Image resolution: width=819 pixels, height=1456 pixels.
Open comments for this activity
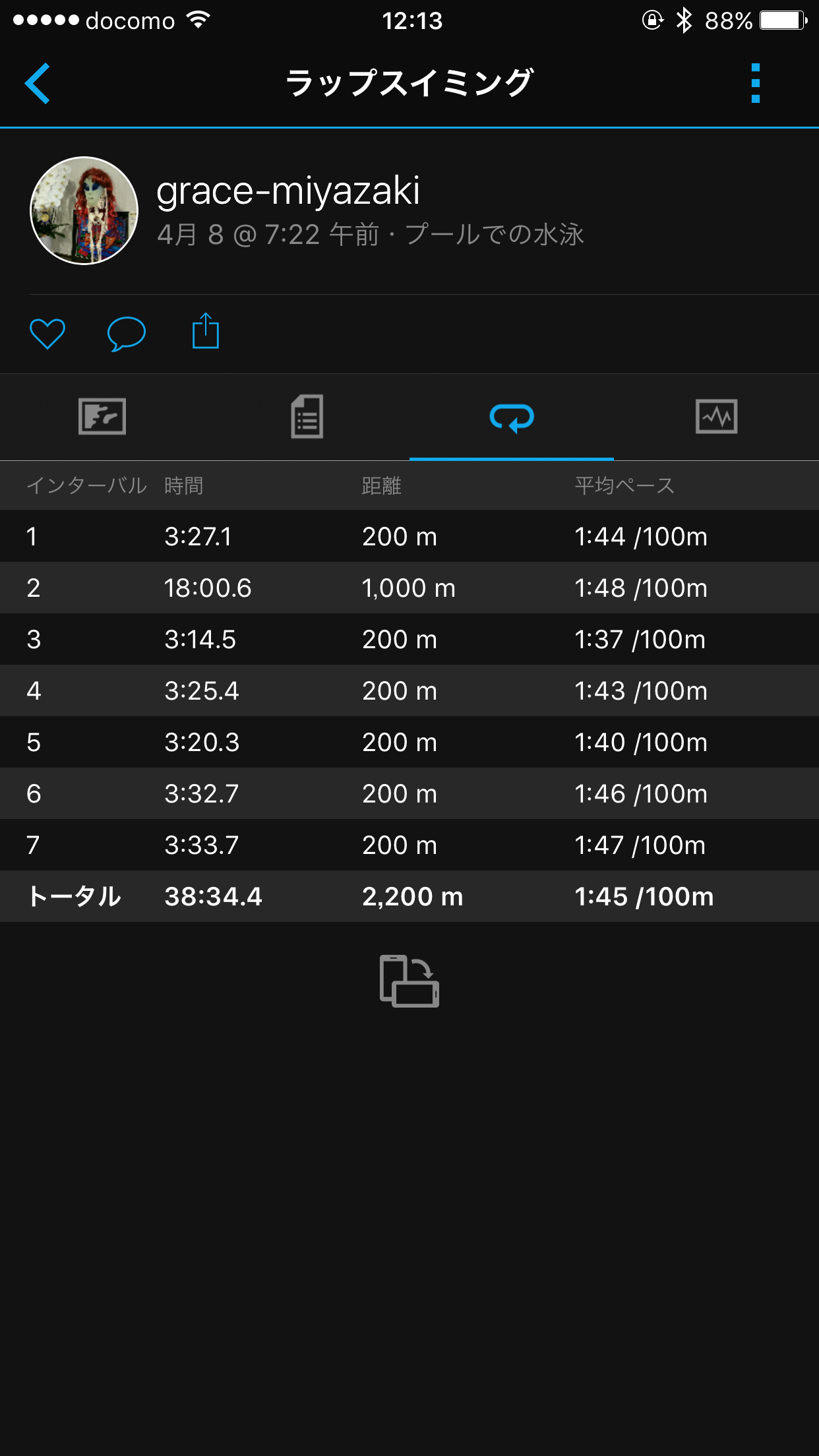[x=126, y=333]
